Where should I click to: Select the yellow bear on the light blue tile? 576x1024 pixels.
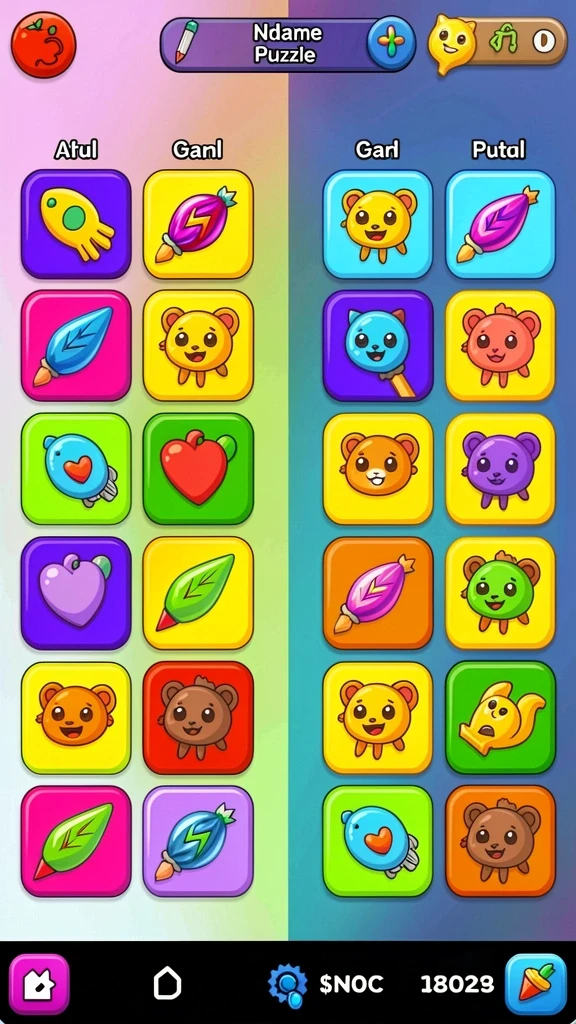(x=378, y=224)
